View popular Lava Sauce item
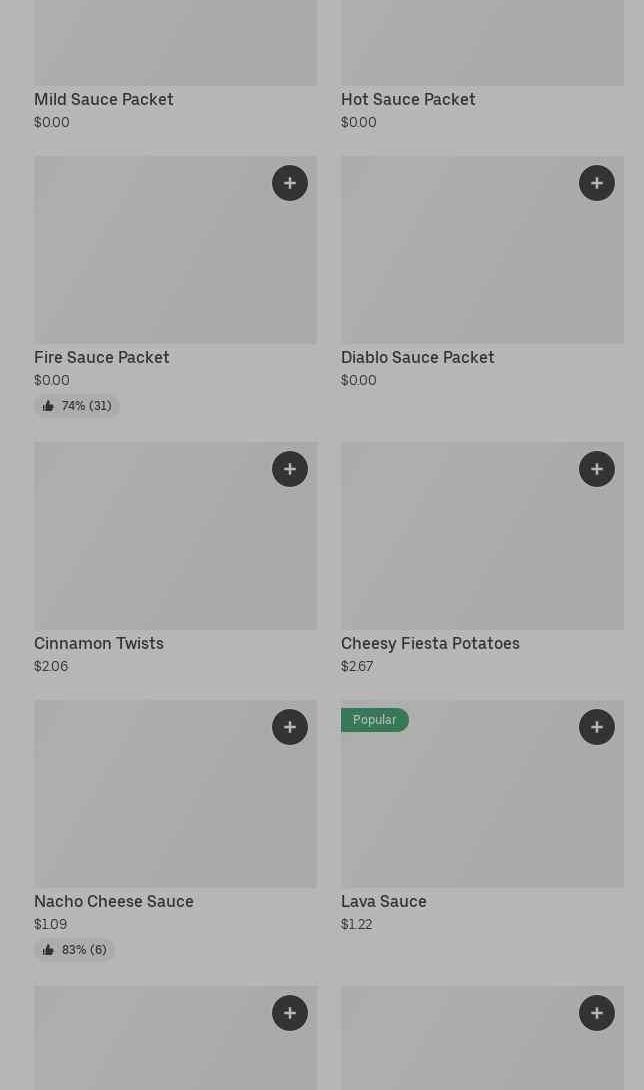The height and width of the screenshot is (1090, 644). (384, 901)
